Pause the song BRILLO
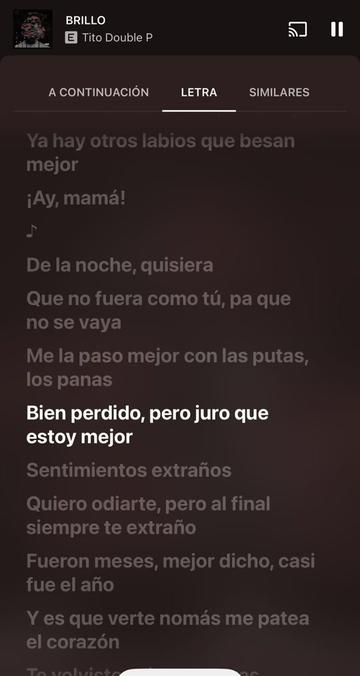This screenshot has width=360, height=676. click(x=337, y=29)
